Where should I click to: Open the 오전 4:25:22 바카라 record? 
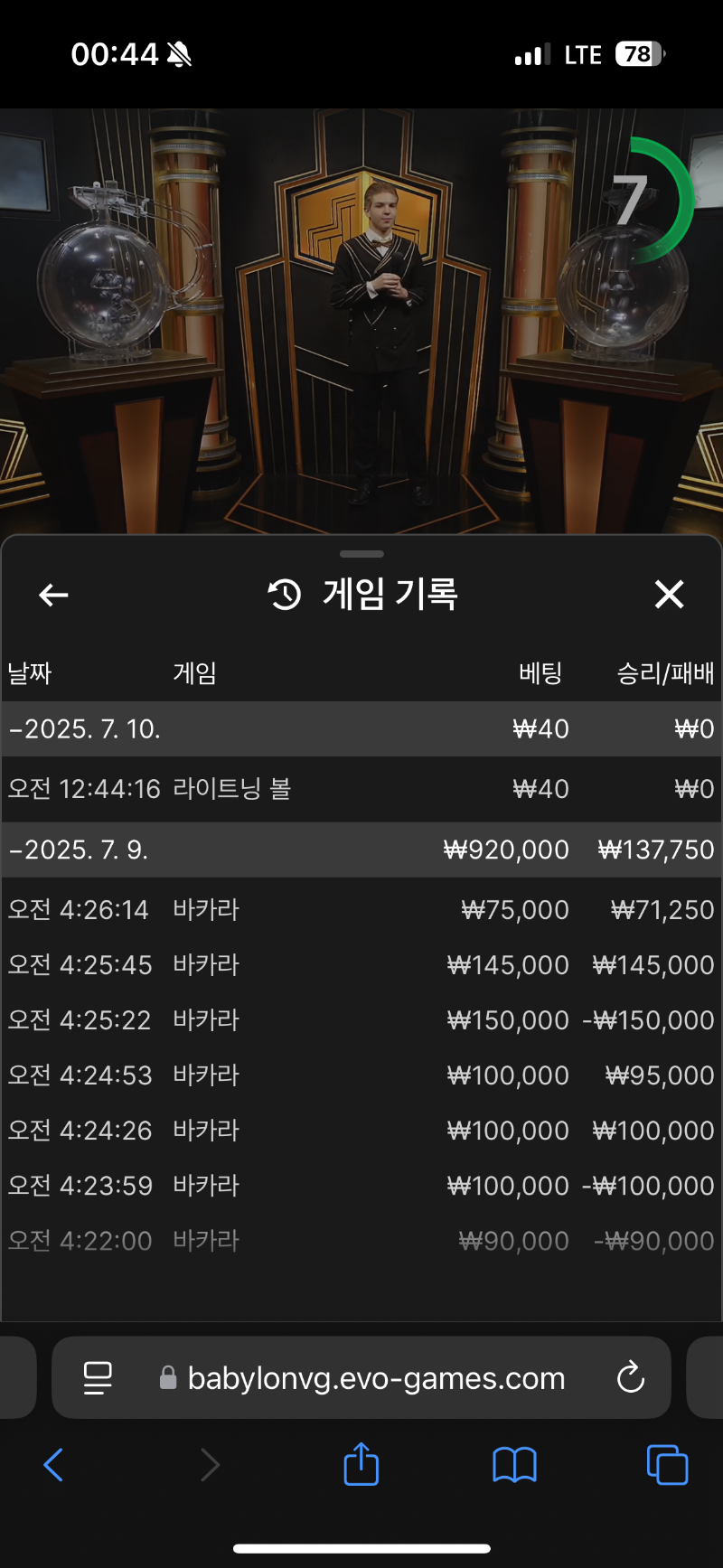pos(361,1019)
